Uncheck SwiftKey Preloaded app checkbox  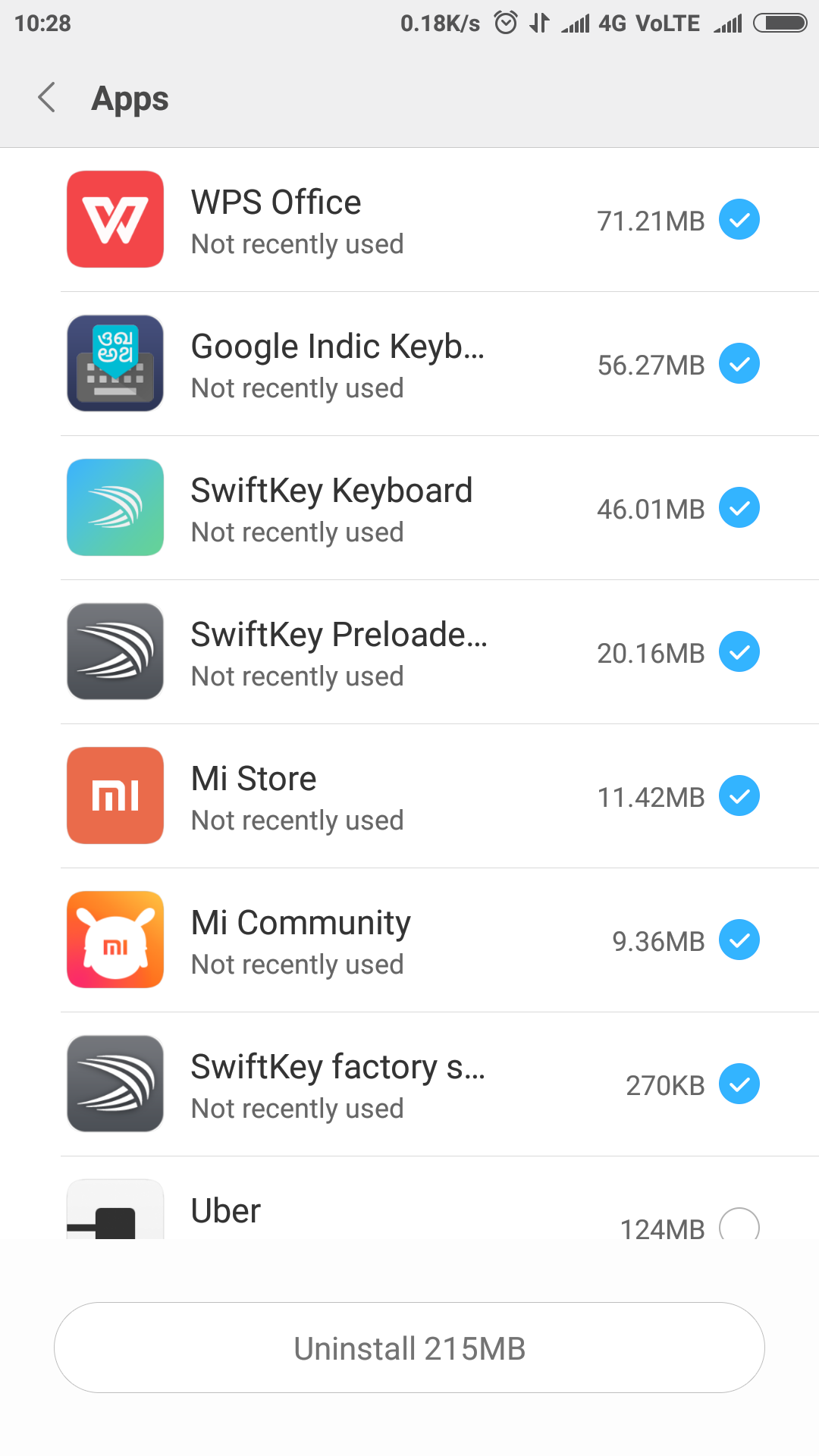pos(739,651)
